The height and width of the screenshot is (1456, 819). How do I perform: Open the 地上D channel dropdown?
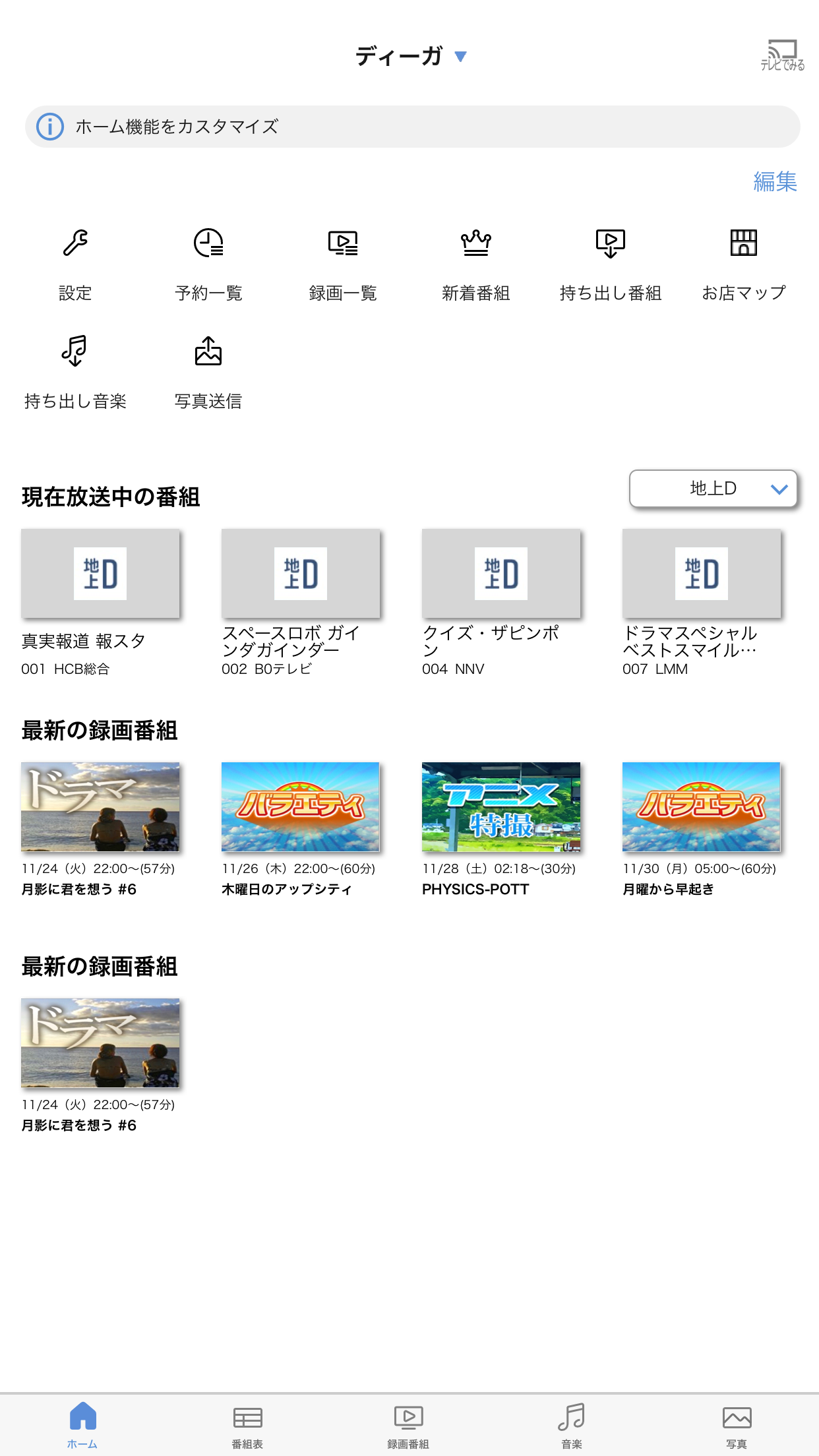click(x=714, y=489)
